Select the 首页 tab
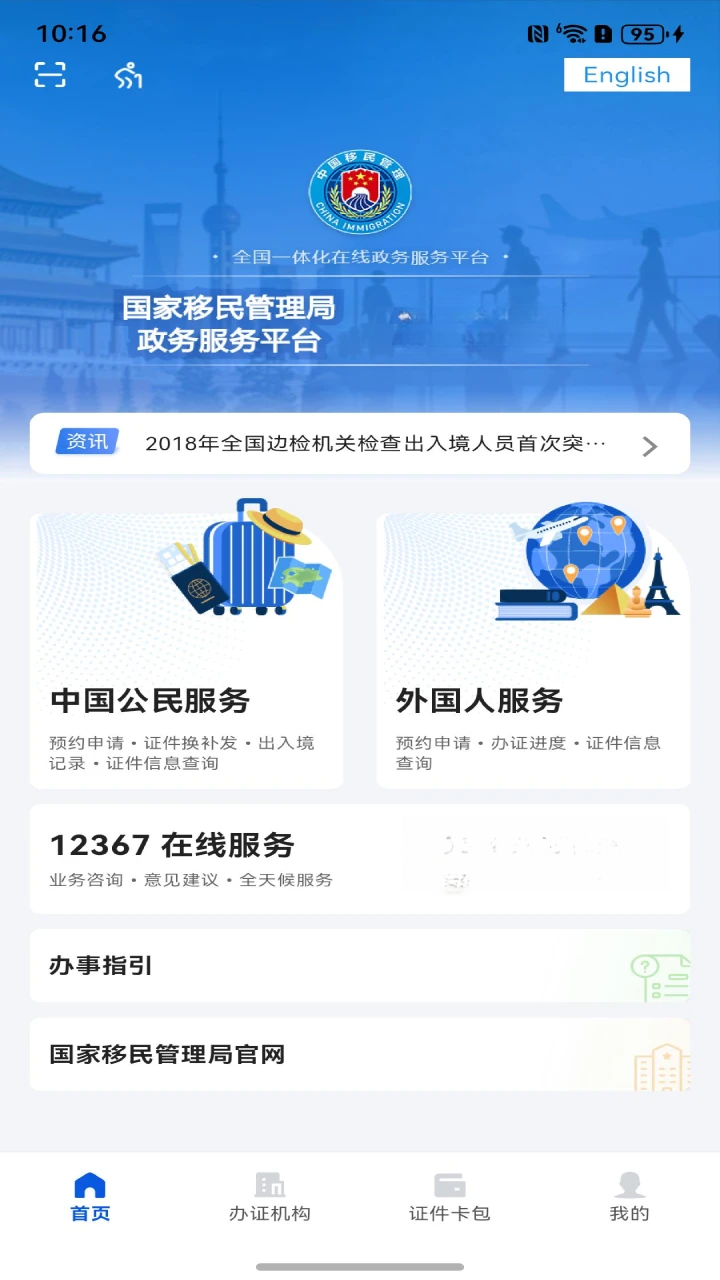This screenshot has width=720, height=1280. (x=90, y=1198)
